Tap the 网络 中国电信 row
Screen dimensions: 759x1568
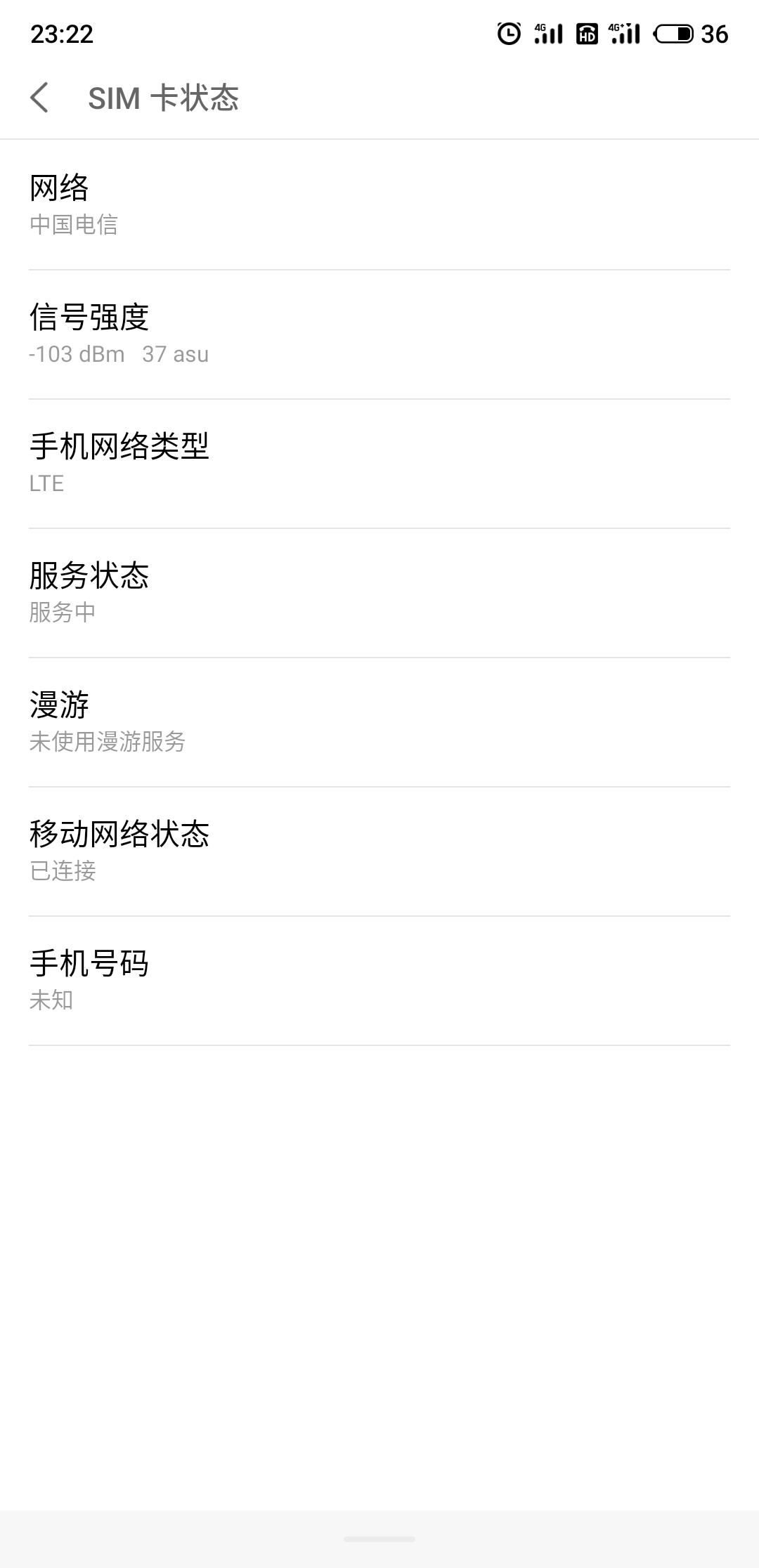pyautogui.click(x=379, y=205)
